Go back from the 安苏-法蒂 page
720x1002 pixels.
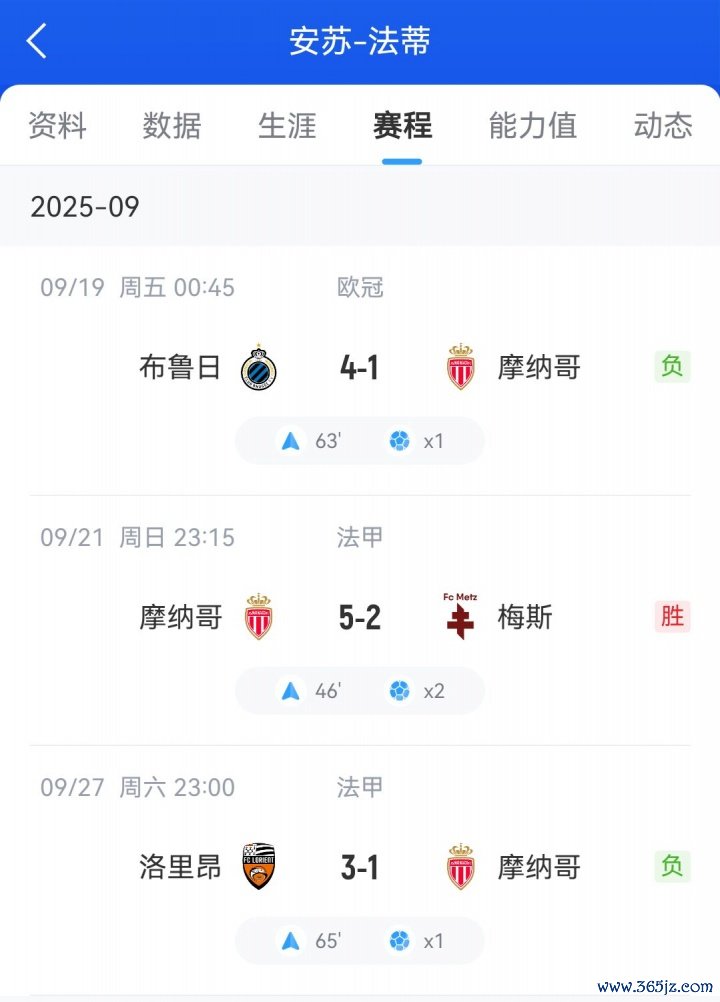click(x=37, y=42)
